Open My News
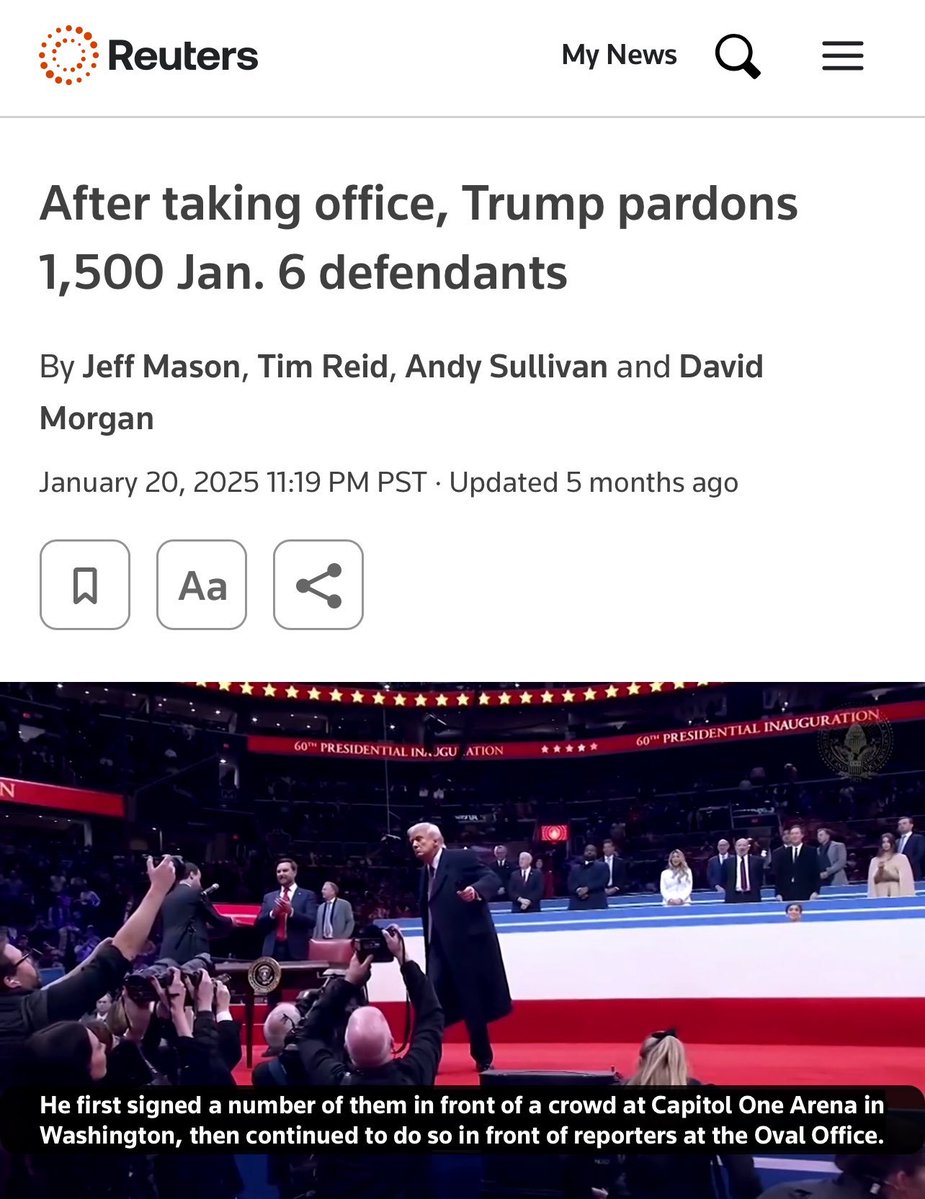The height and width of the screenshot is (1199, 925). (x=618, y=55)
